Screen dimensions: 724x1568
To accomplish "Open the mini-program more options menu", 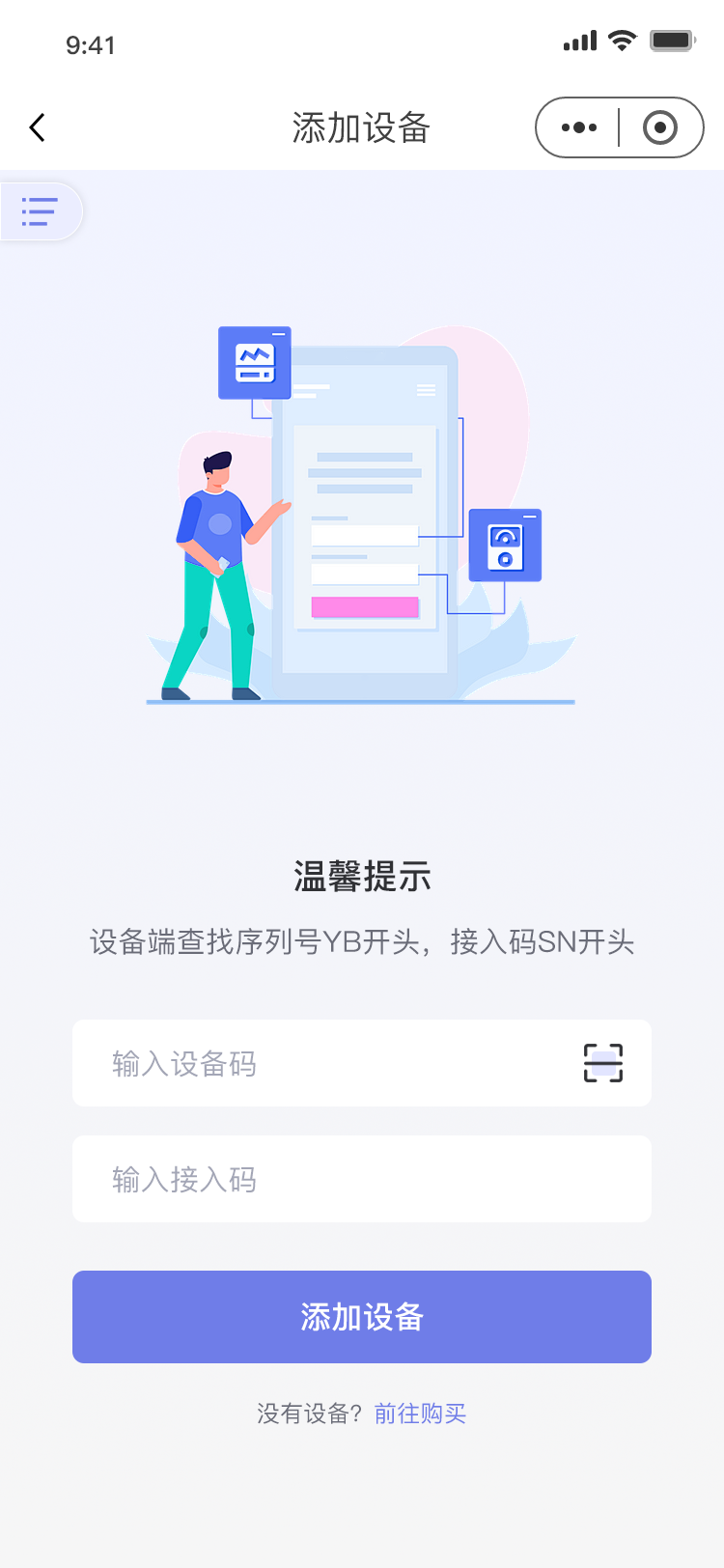I will pos(578,126).
